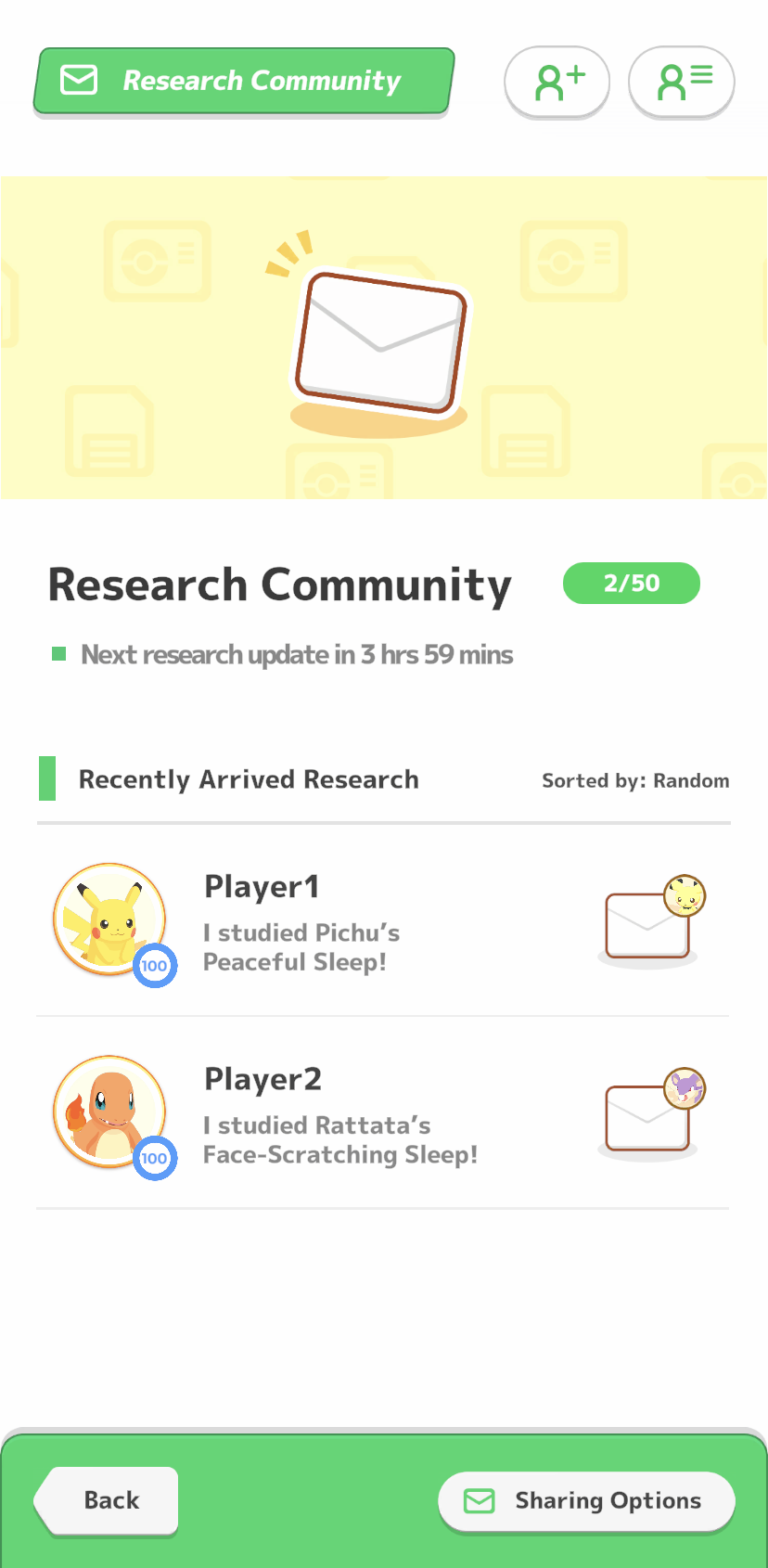Tap the add friend icon
Viewport: 768px width, 1568px height.
tap(557, 82)
